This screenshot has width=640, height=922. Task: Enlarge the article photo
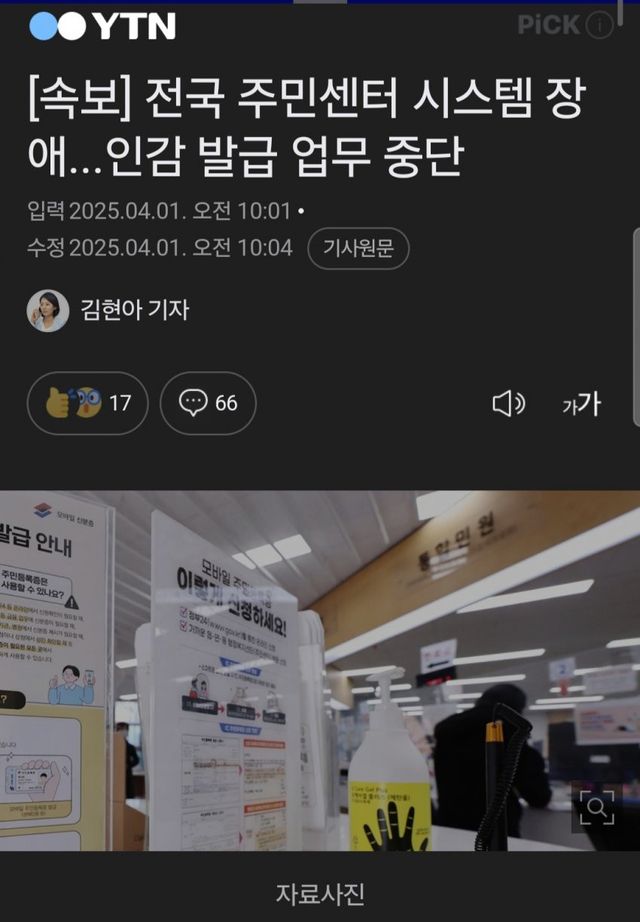(596, 808)
